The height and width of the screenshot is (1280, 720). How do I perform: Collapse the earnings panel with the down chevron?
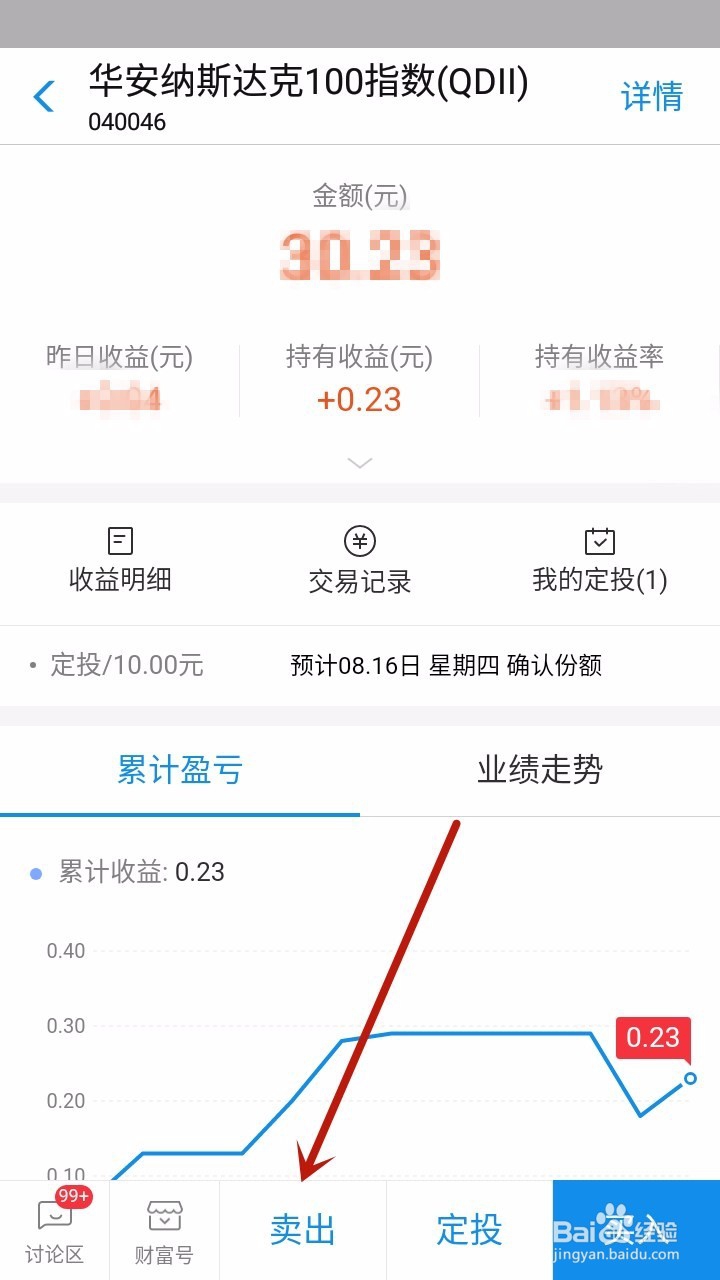[359, 463]
